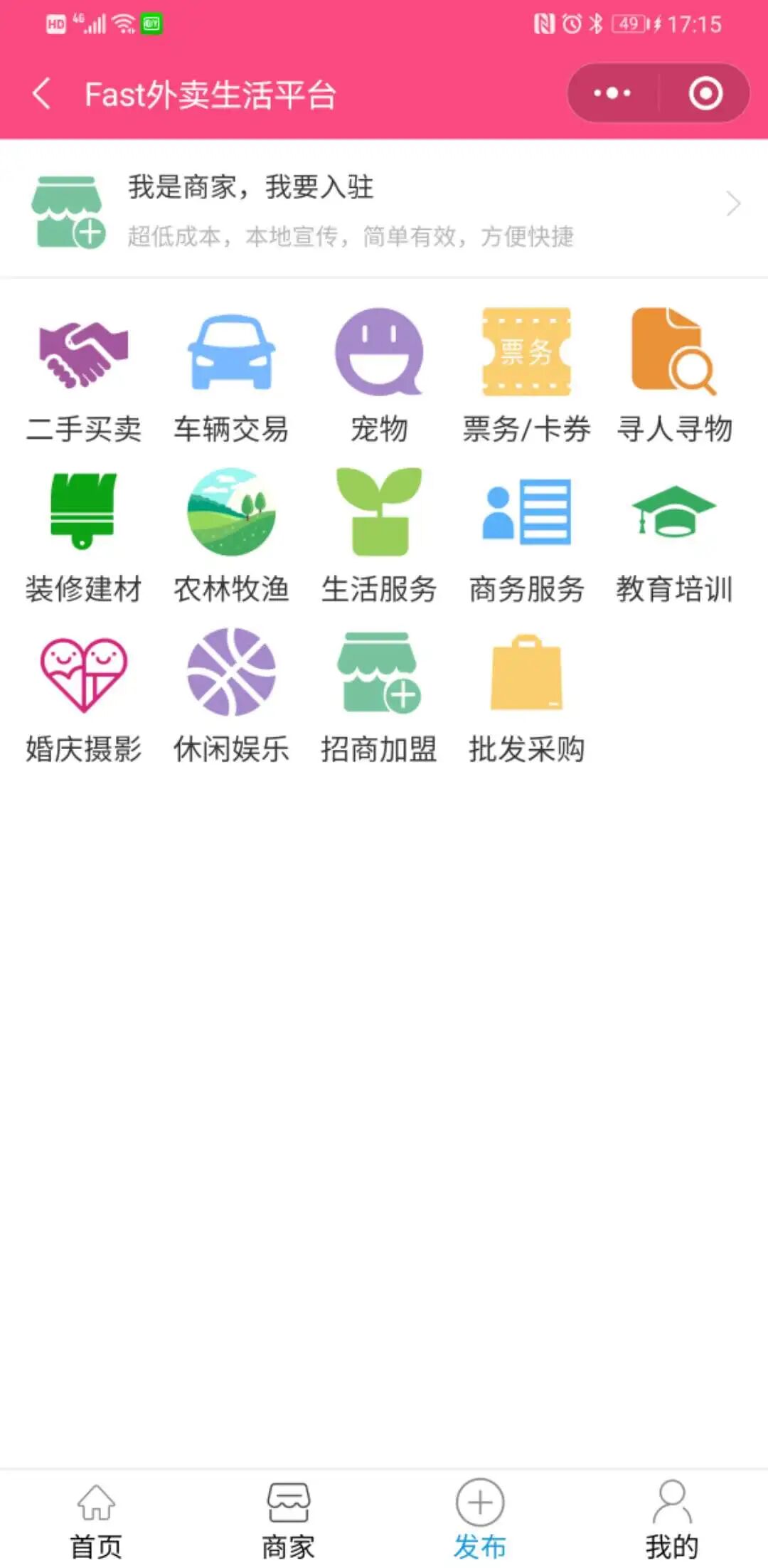Screen dimensions: 768x1568
Task: Choose the 婚庆摄影 category
Action: point(84,695)
